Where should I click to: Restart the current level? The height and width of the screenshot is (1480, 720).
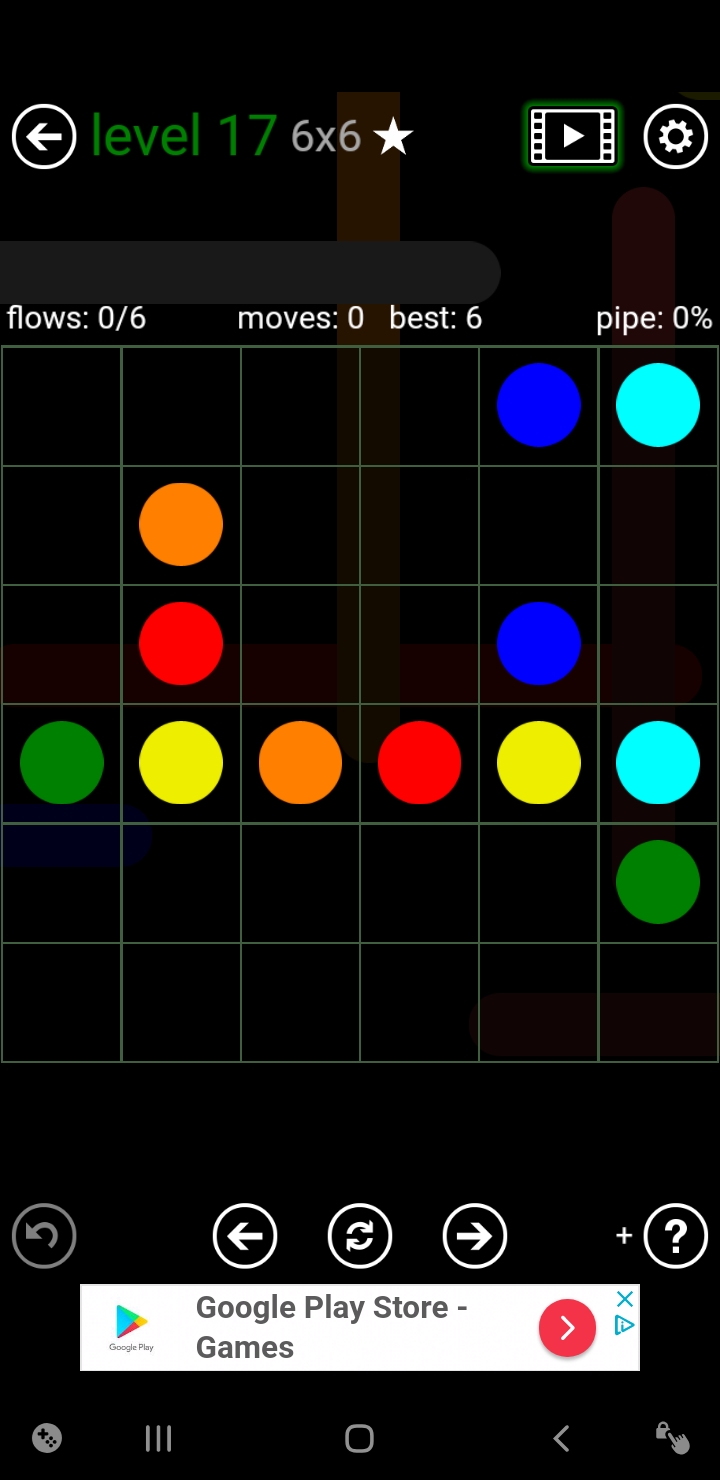pos(360,1236)
